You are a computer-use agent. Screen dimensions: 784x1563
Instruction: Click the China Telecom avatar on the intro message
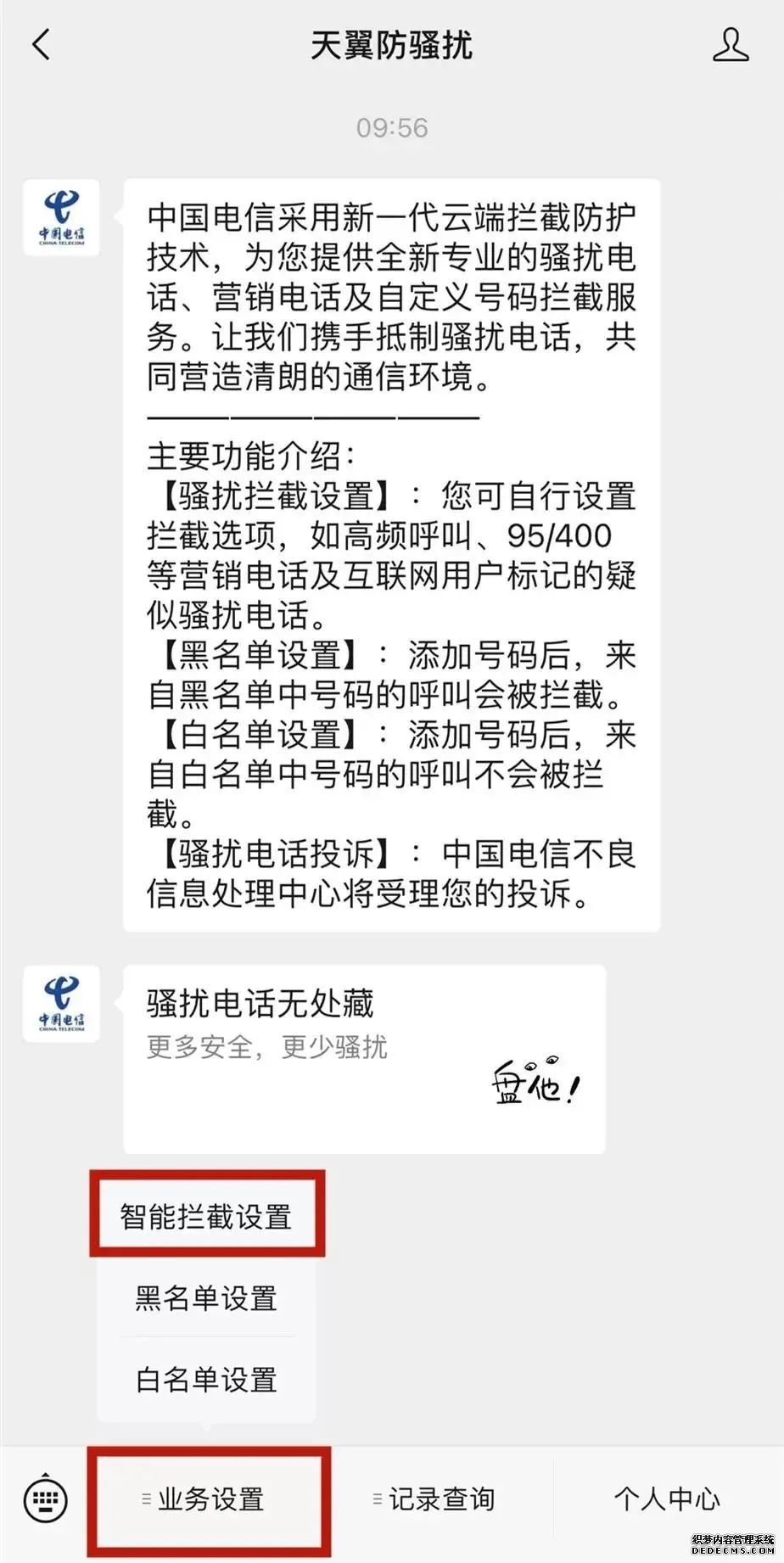coord(61,219)
